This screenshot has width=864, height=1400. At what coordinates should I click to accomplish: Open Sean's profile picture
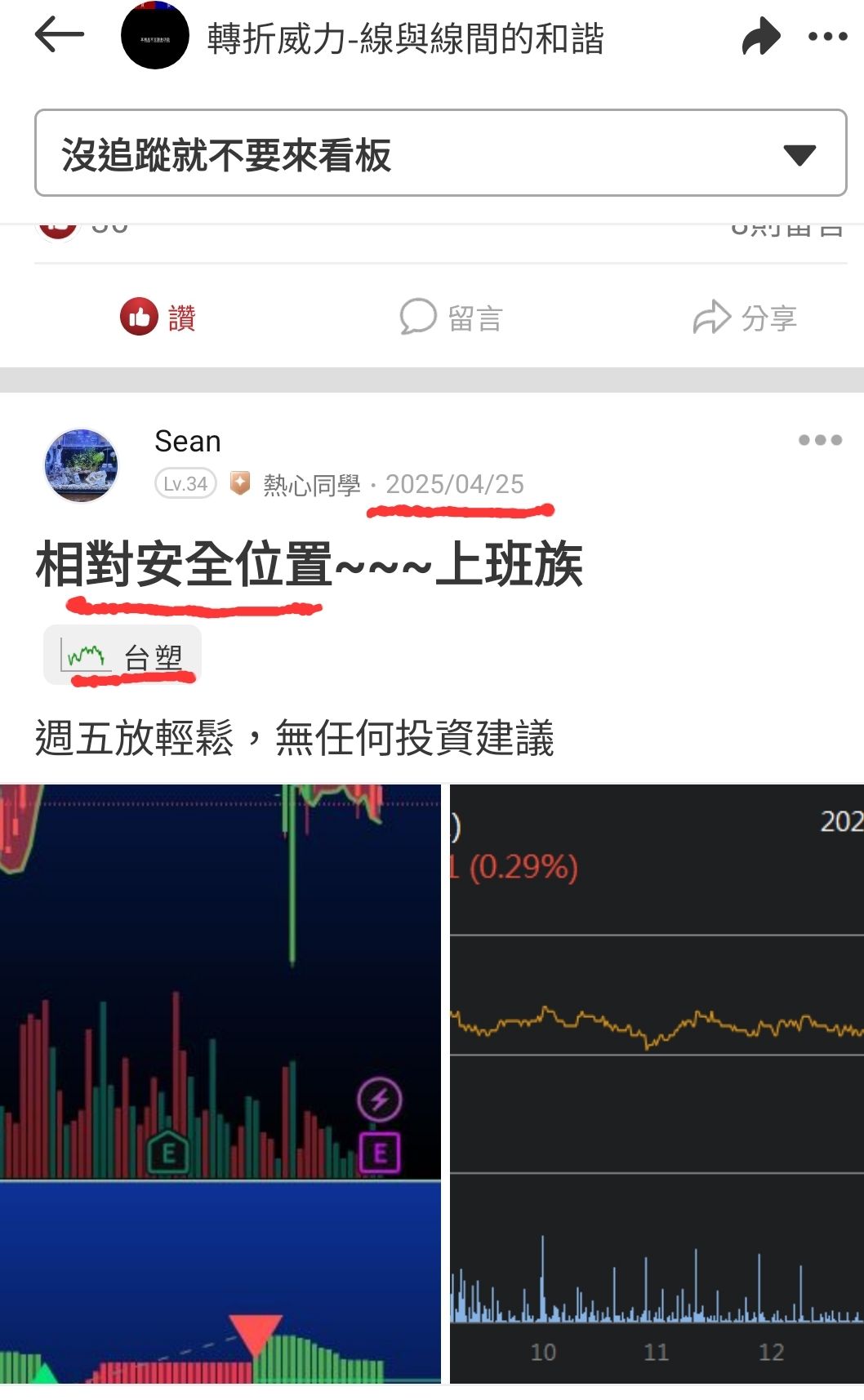[81, 464]
